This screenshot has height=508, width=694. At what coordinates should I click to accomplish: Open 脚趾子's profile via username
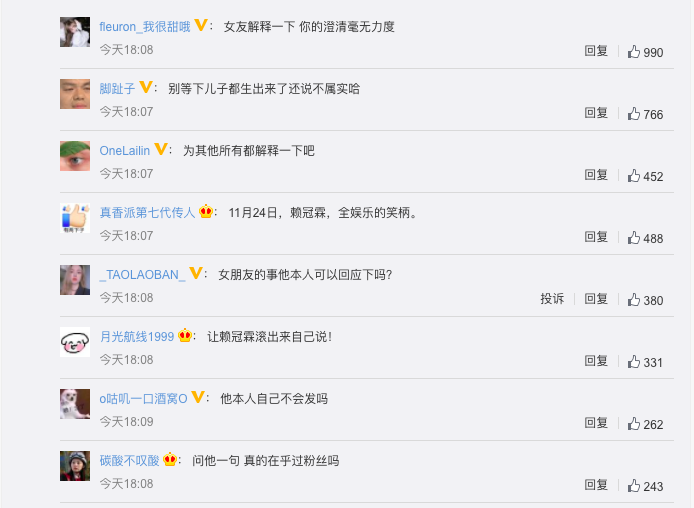pos(118,88)
